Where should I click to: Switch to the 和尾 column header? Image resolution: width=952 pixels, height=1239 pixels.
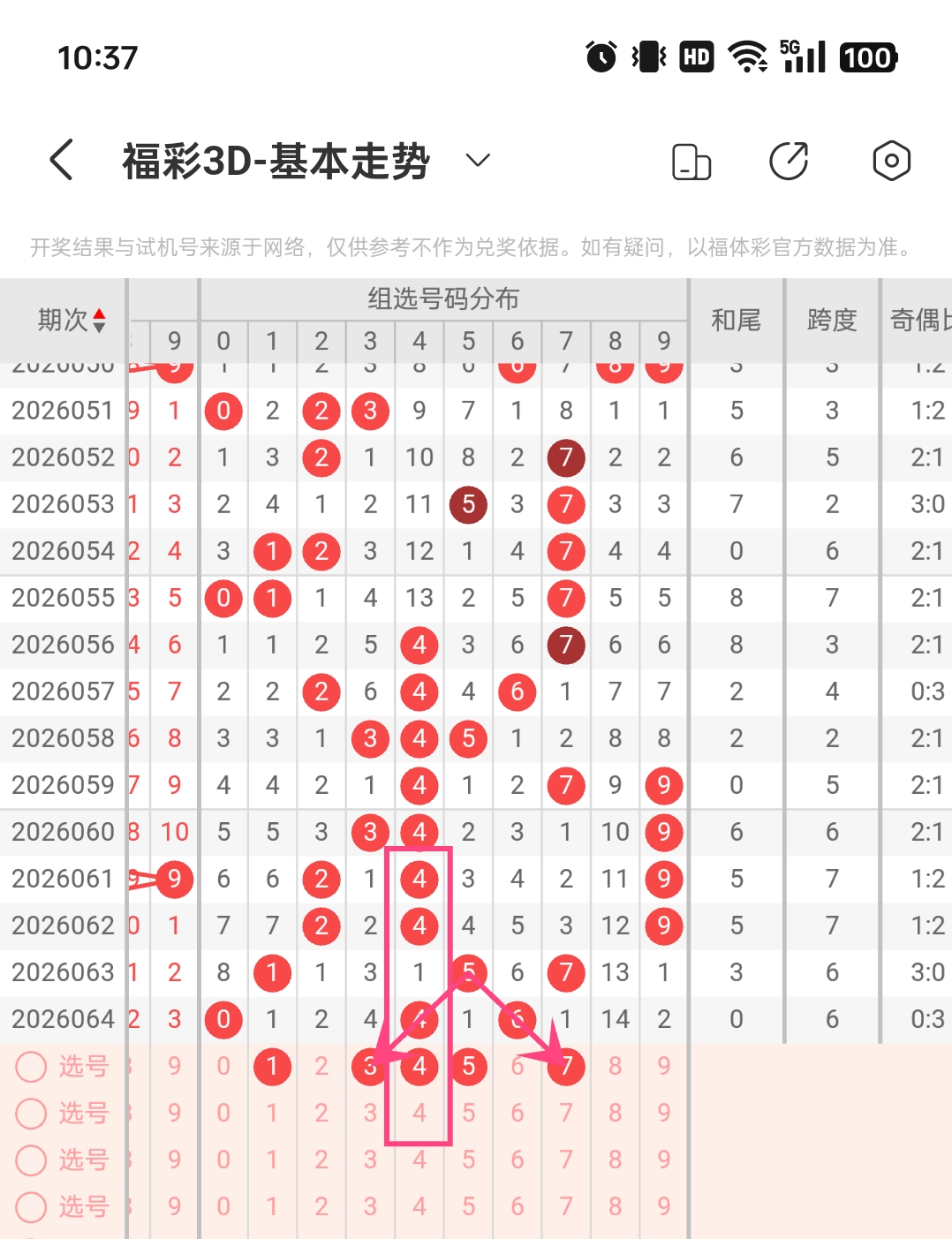pos(737,320)
